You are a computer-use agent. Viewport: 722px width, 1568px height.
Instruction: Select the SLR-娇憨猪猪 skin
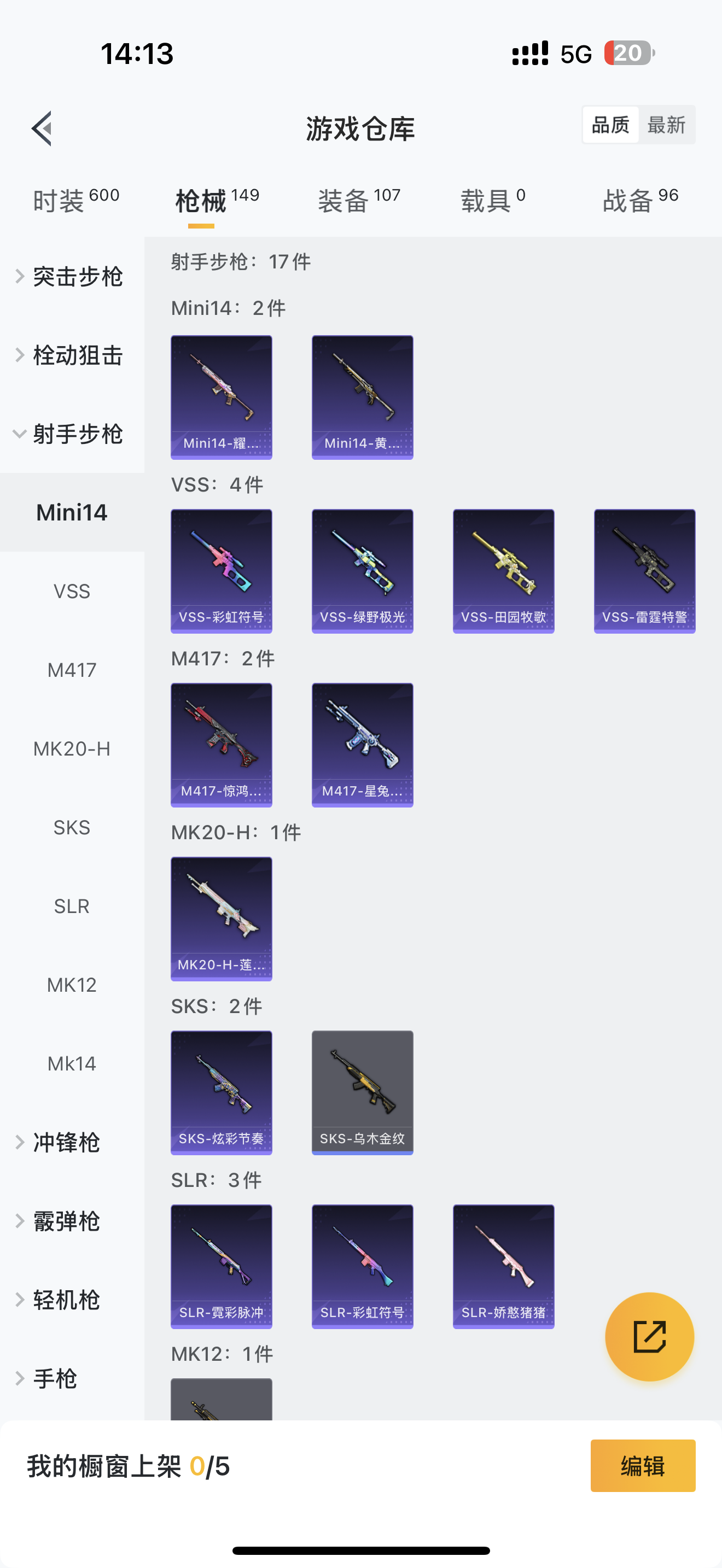[503, 1266]
